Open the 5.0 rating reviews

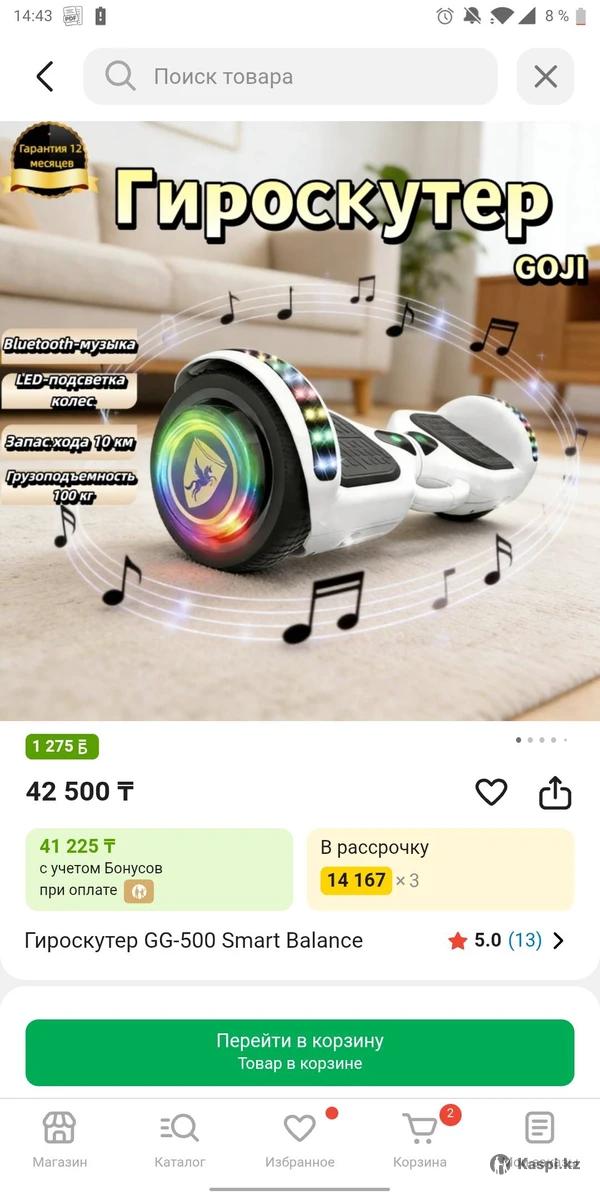click(507, 940)
